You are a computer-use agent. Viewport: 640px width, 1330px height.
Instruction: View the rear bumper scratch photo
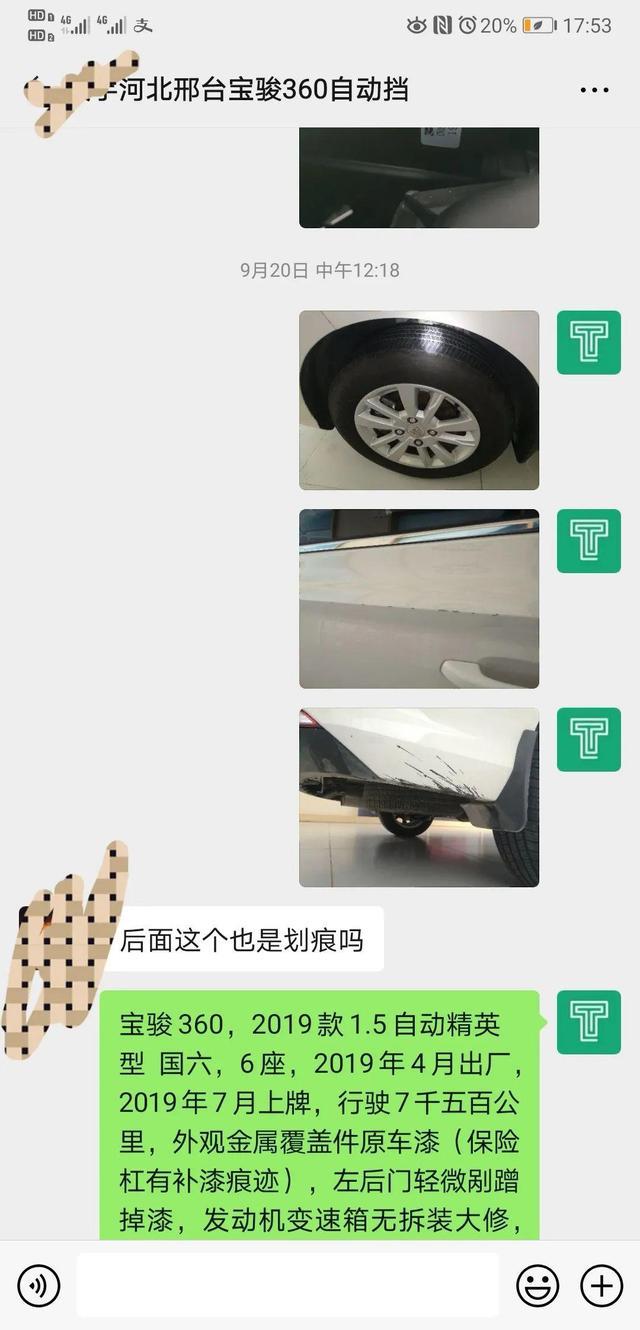pyautogui.click(x=419, y=797)
